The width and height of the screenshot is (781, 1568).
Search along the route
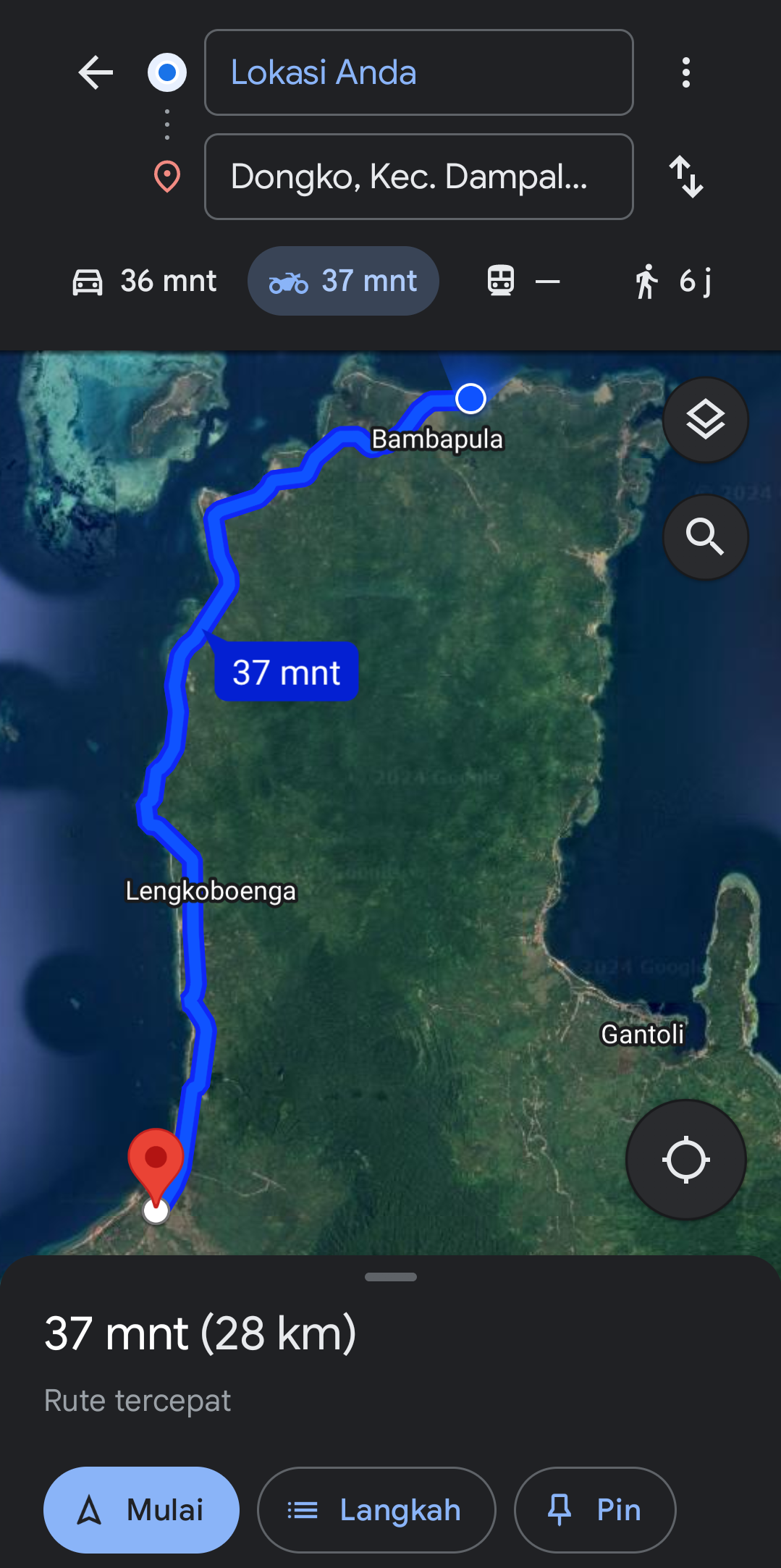[706, 537]
